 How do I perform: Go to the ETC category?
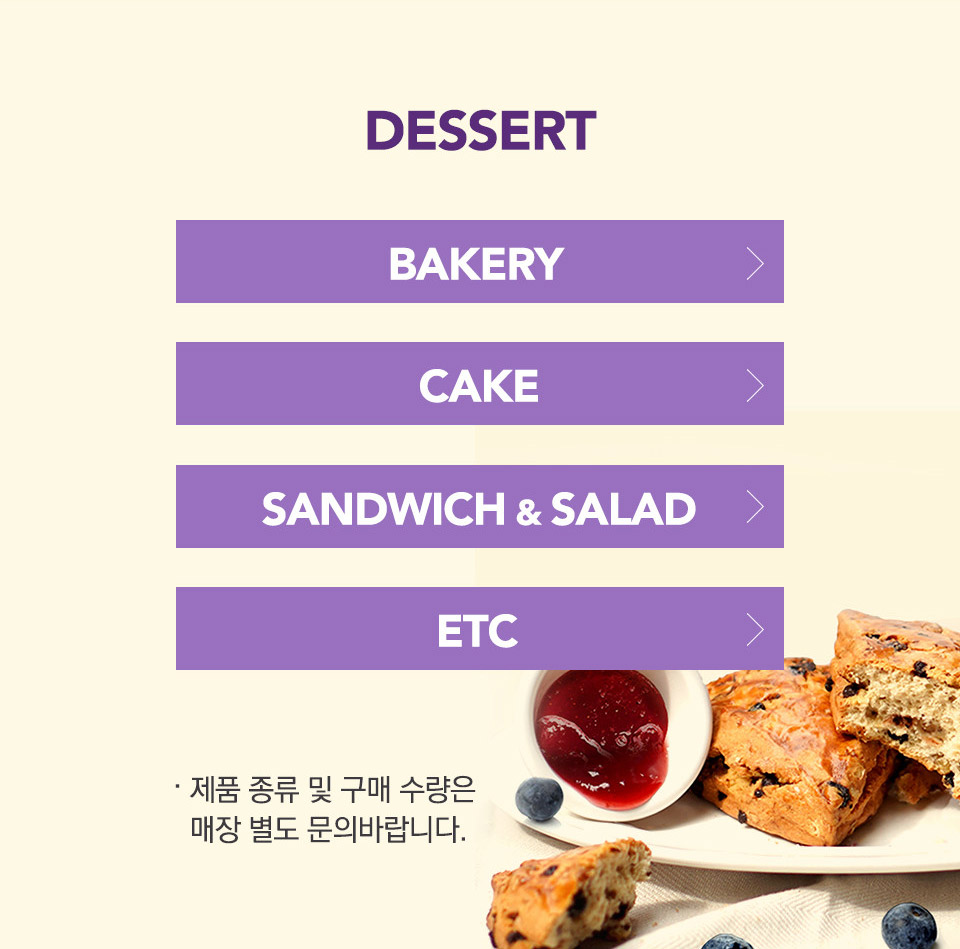pyautogui.click(x=479, y=629)
